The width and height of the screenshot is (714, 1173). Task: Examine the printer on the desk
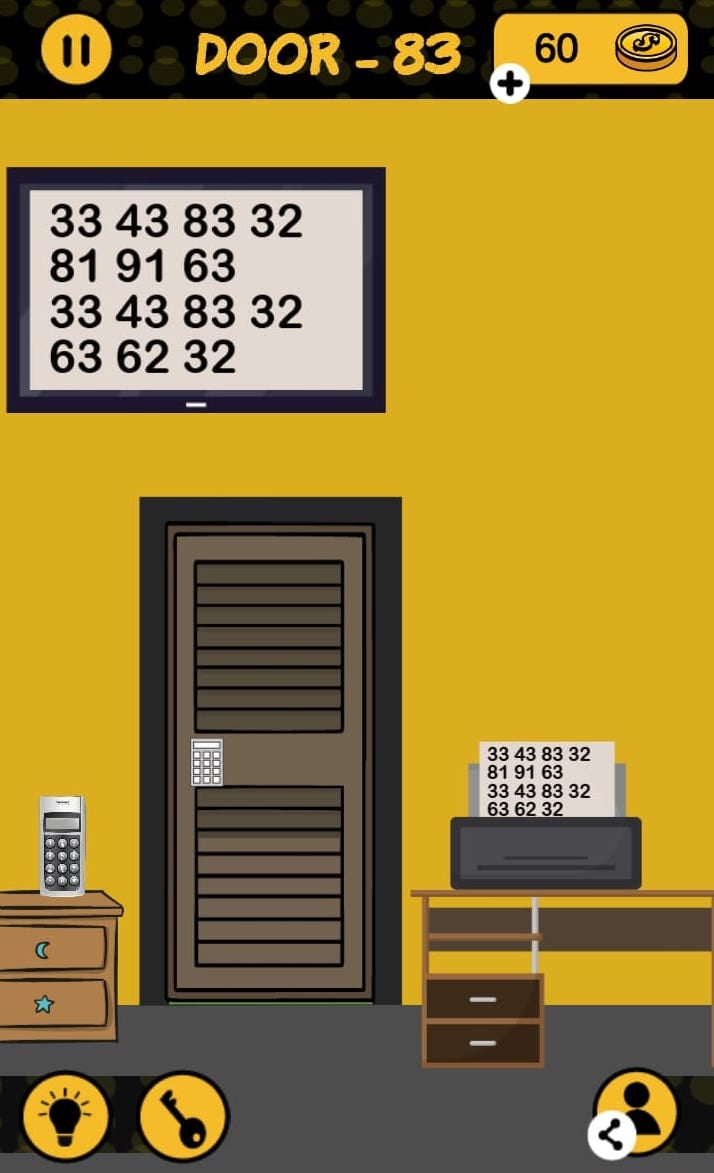pyautogui.click(x=545, y=851)
